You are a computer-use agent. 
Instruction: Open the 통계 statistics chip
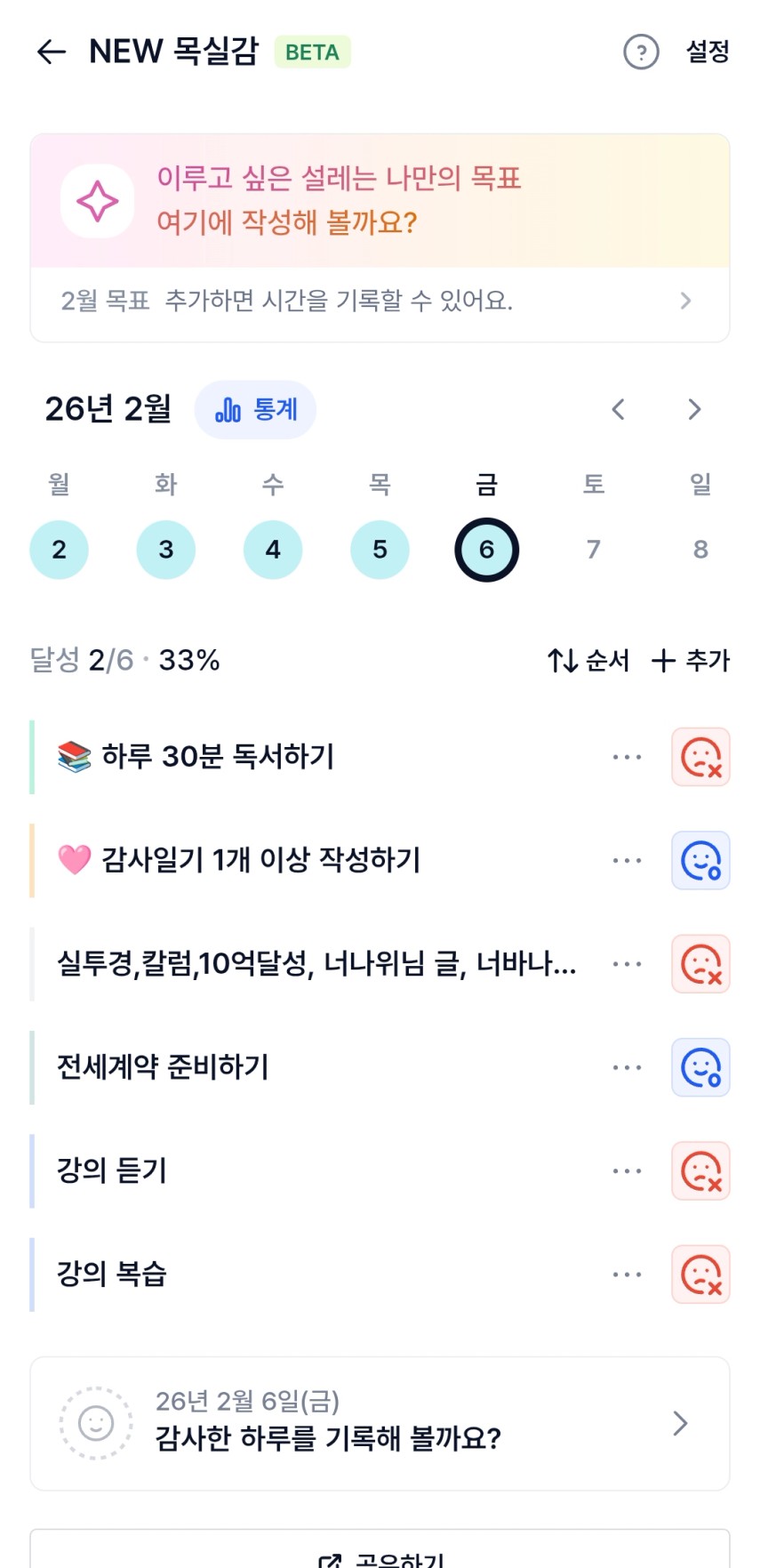[x=256, y=410]
